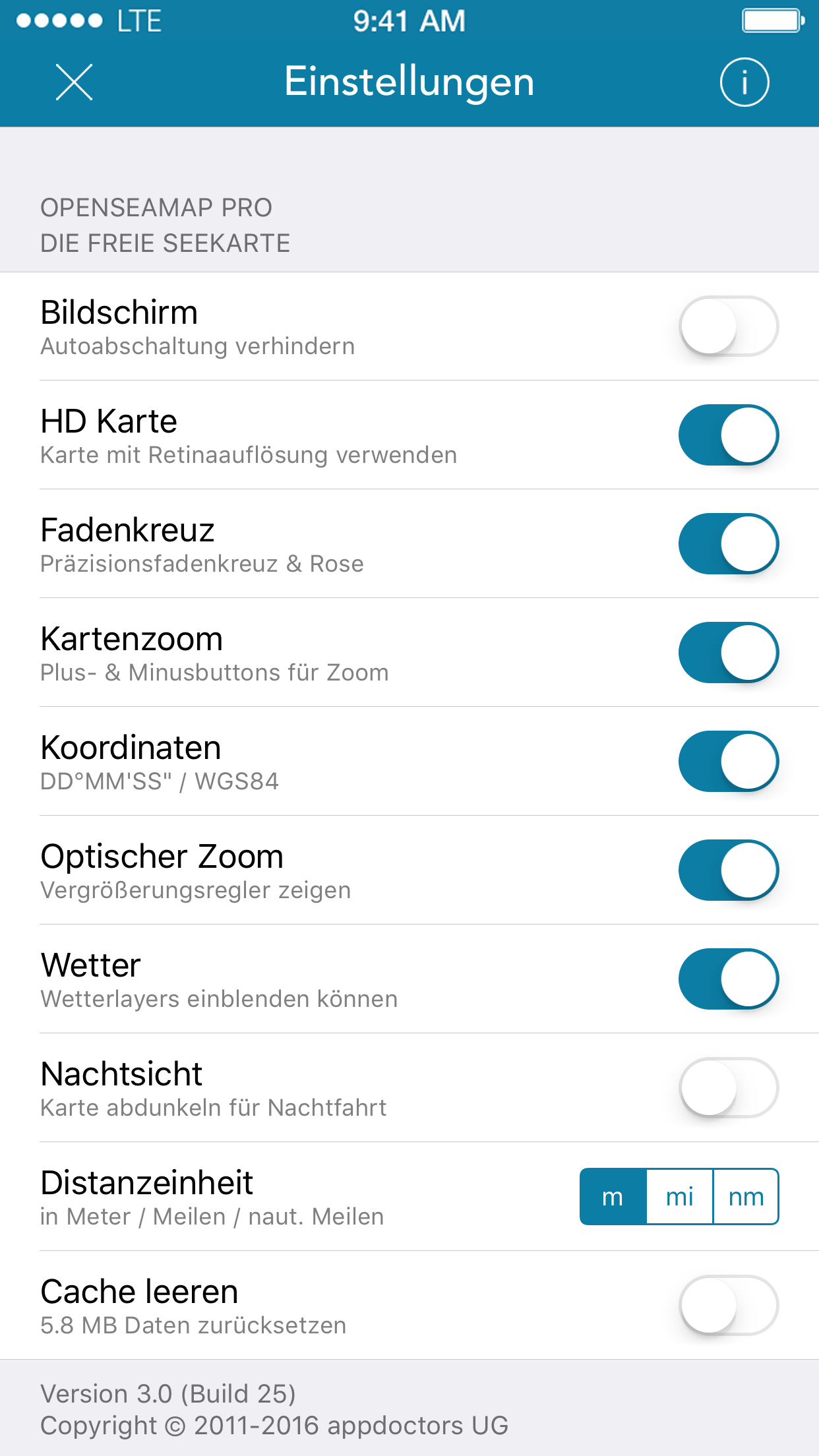819x1456 pixels.
Task: Enable Nachtsicht night mode
Action: click(729, 1088)
